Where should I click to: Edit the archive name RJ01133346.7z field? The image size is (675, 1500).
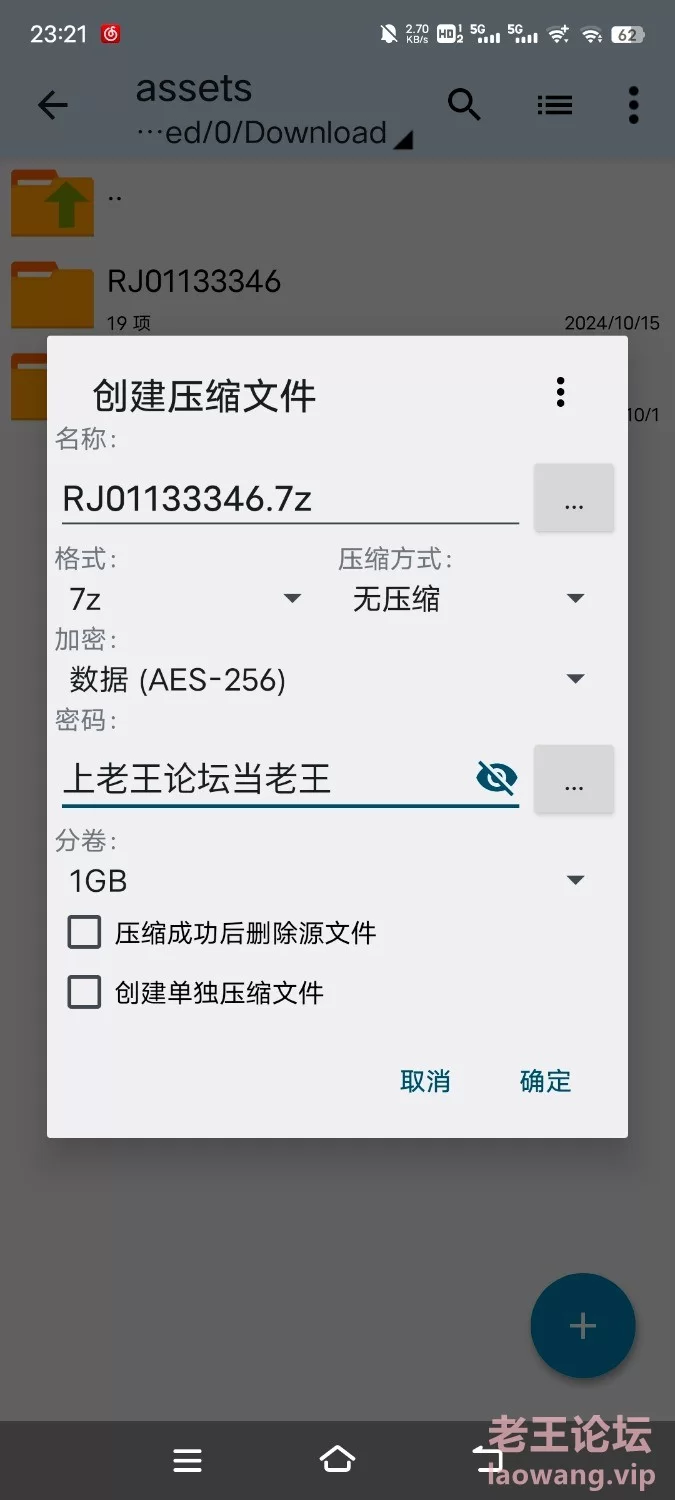290,498
